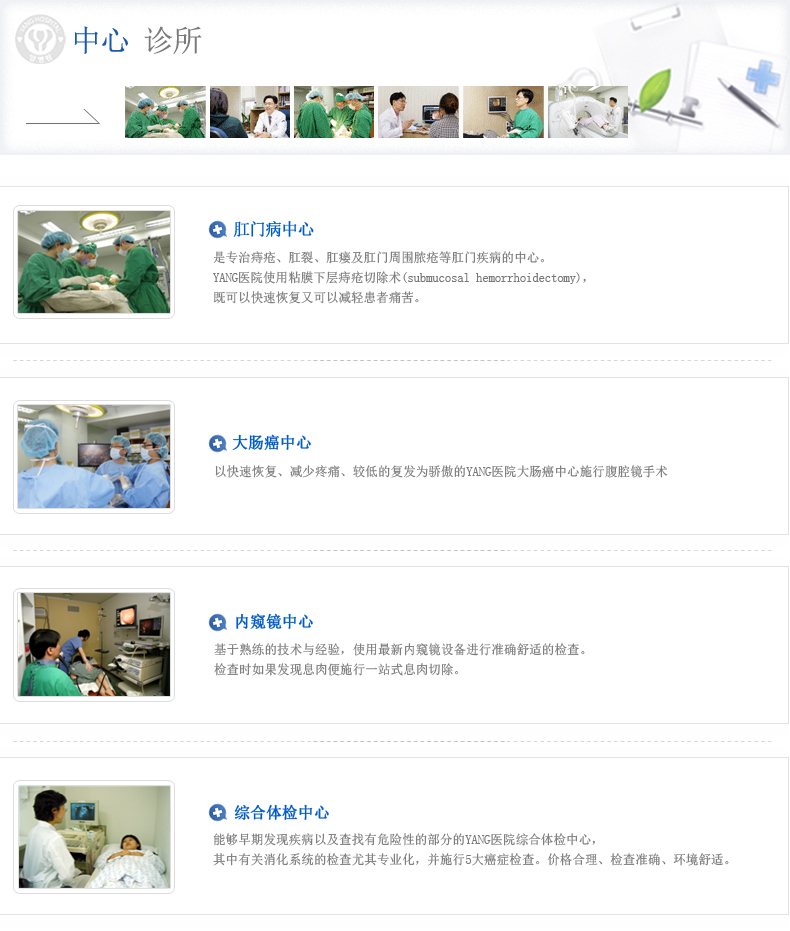The height and width of the screenshot is (931, 790).
Task: Tap the laparoscopy photo beside 大肠癌中心
Action: coord(94,457)
